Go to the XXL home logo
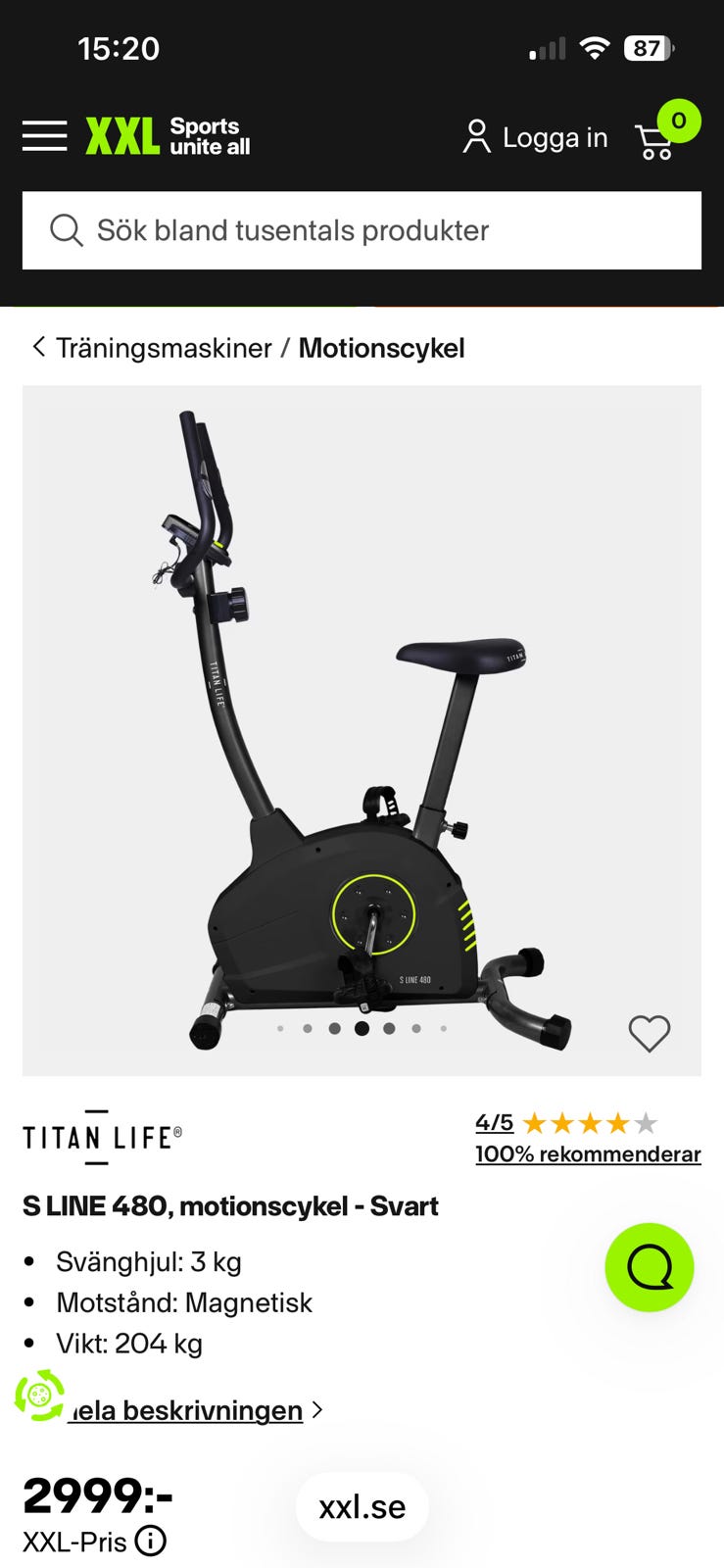This screenshot has height=1568, width=724. pos(168,136)
